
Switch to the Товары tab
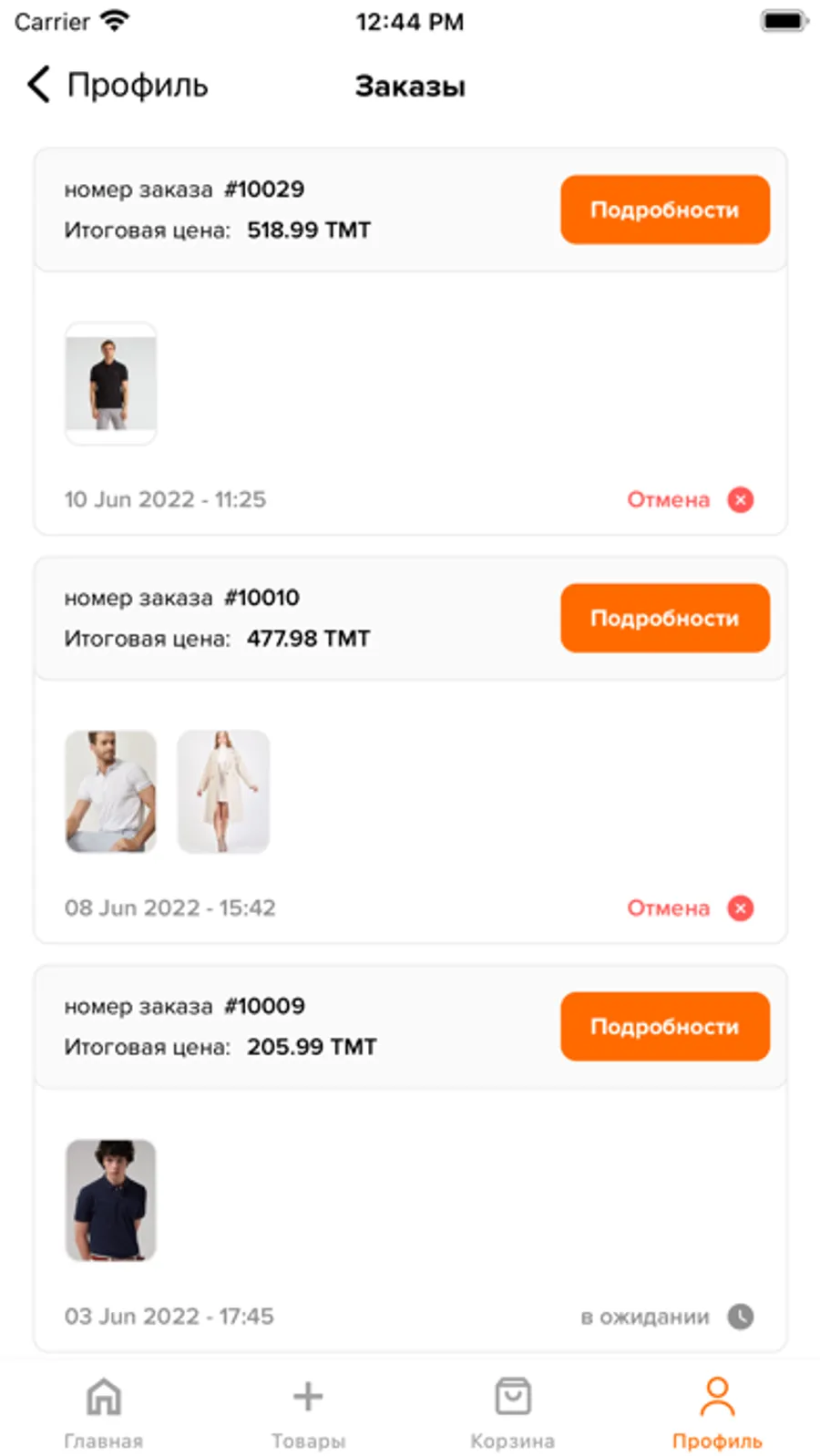click(308, 1410)
